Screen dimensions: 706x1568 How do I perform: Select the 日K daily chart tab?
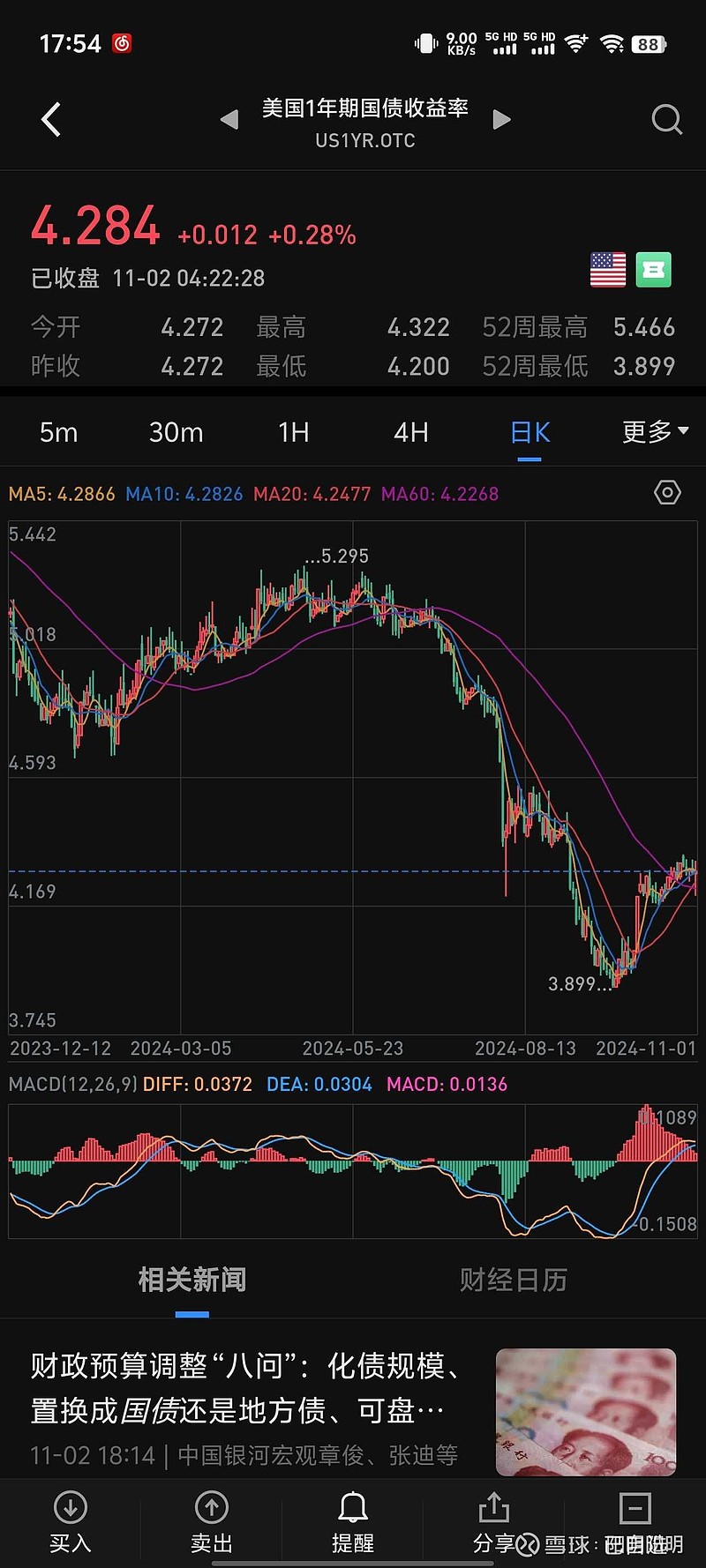pyautogui.click(x=529, y=432)
